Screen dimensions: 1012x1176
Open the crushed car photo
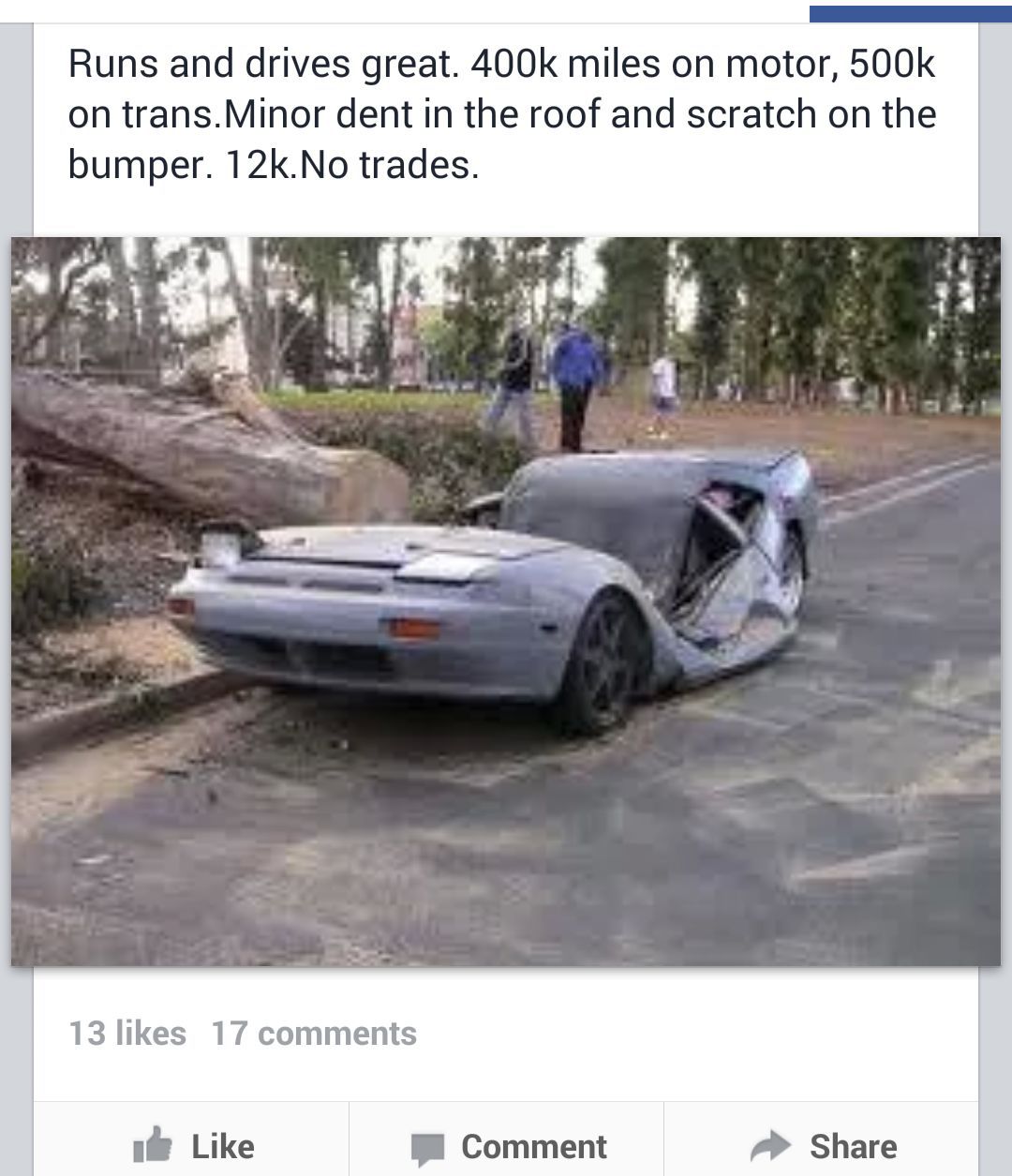[x=506, y=601]
